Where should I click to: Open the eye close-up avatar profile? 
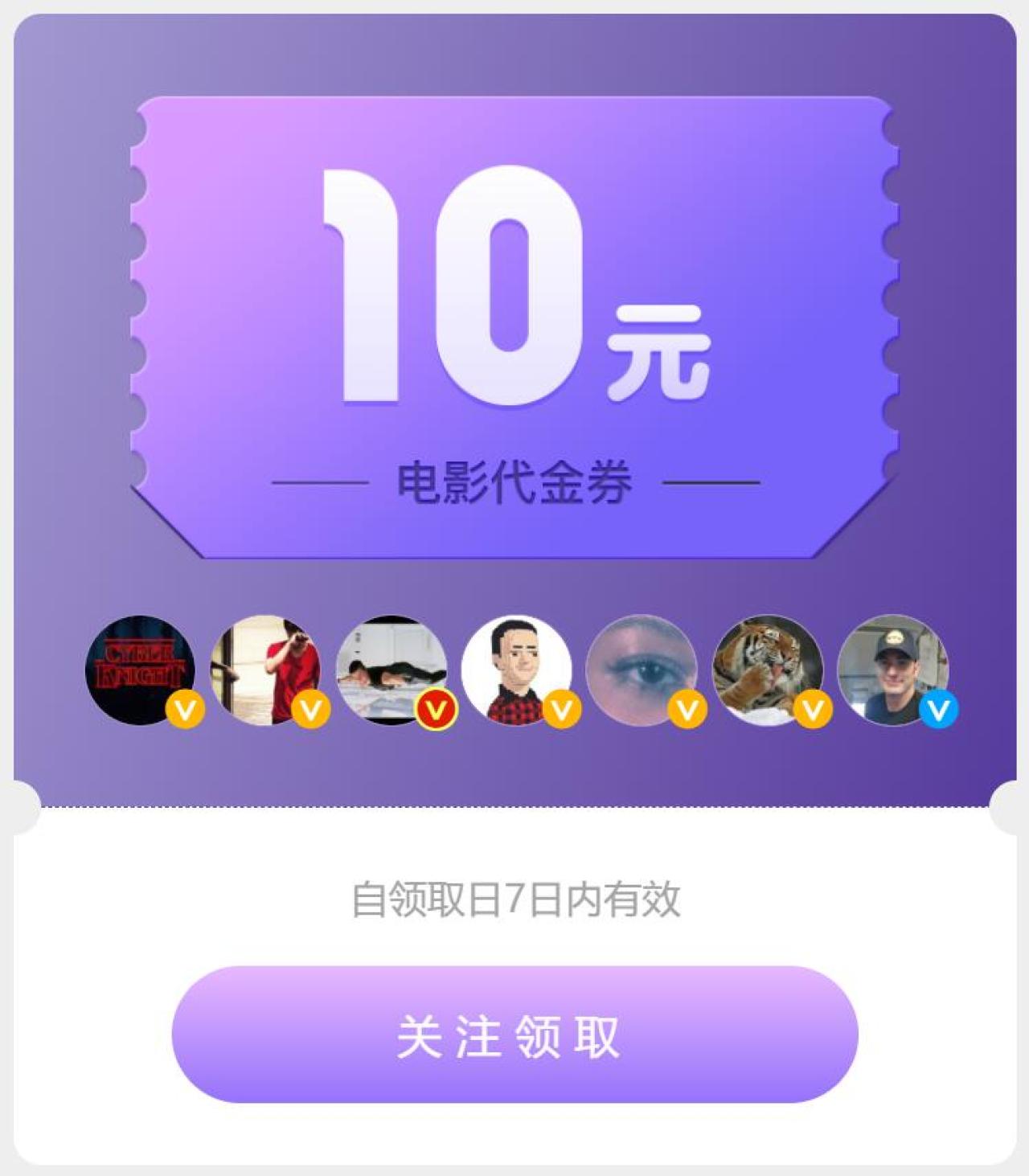pyautogui.click(x=642, y=670)
